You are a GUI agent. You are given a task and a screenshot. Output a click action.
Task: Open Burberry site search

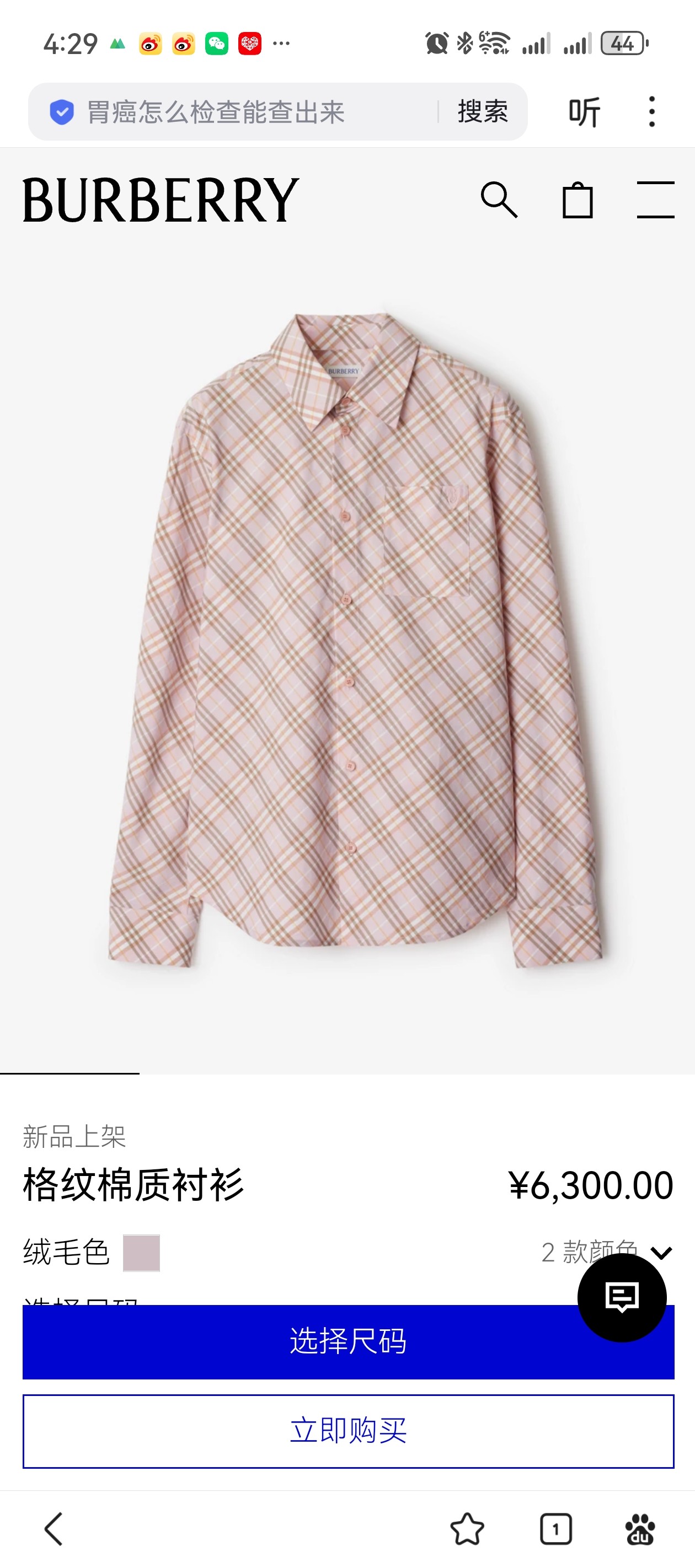pyautogui.click(x=499, y=200)
